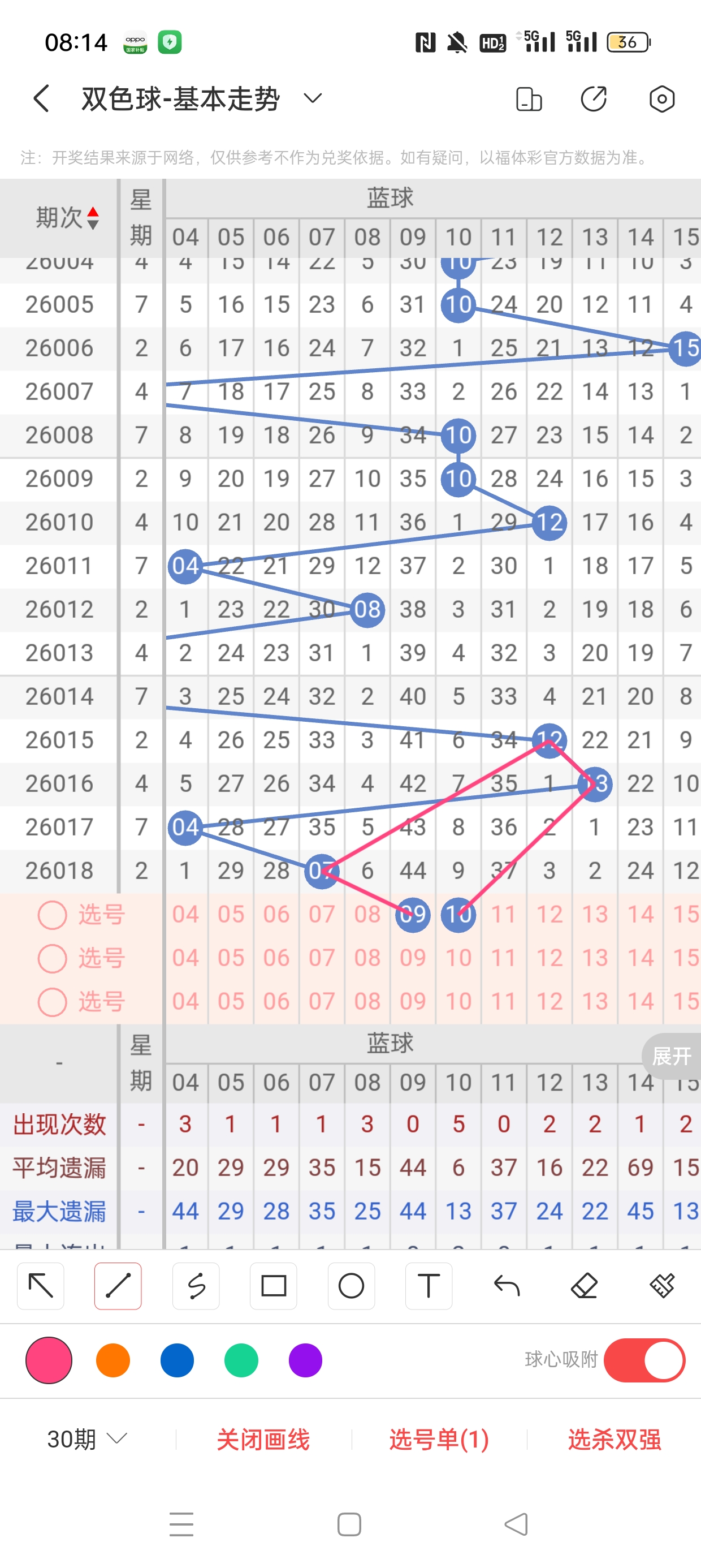This screenshot has height=1568, width=701.
Task: Go back from the trend chart
Action: (41, 98)
